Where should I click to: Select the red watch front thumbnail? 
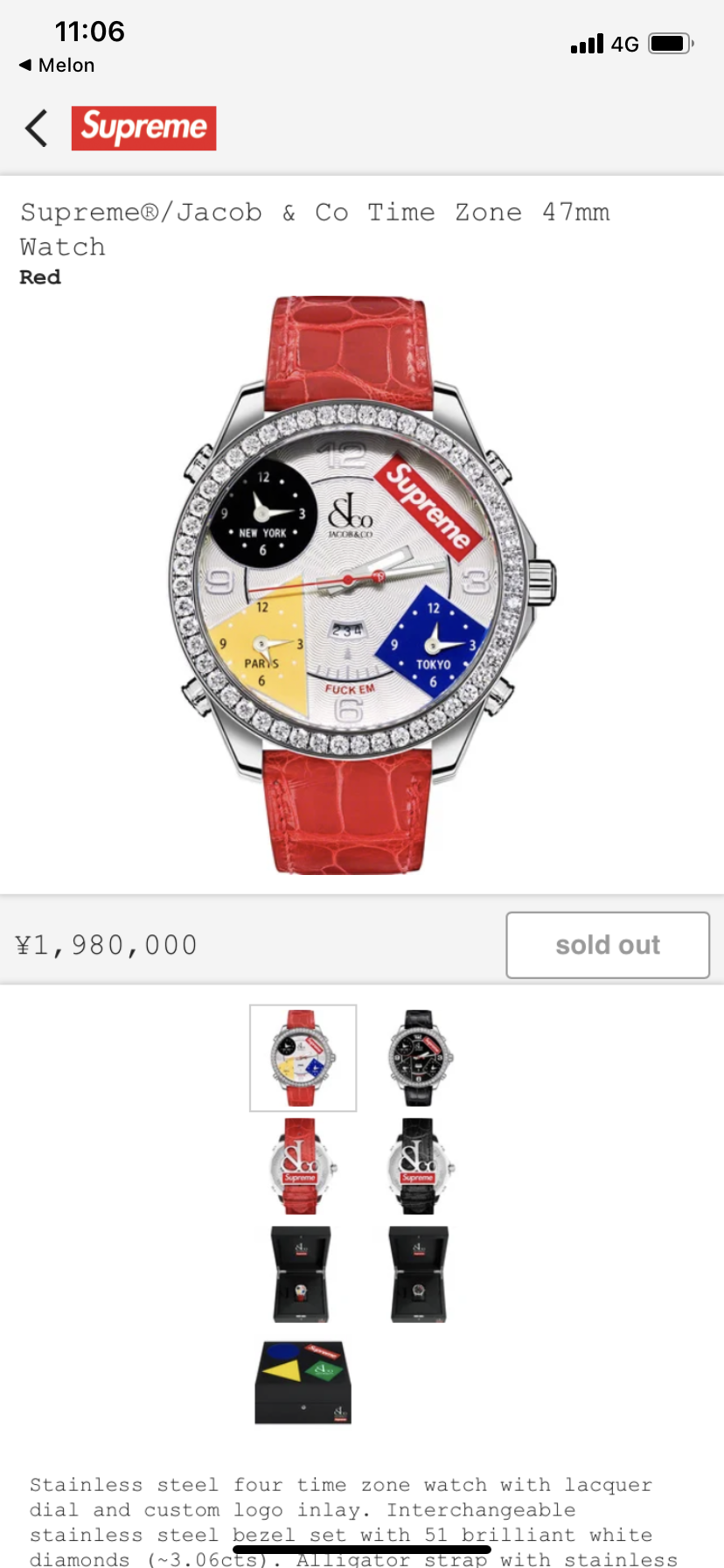(x=303, y=1058)
